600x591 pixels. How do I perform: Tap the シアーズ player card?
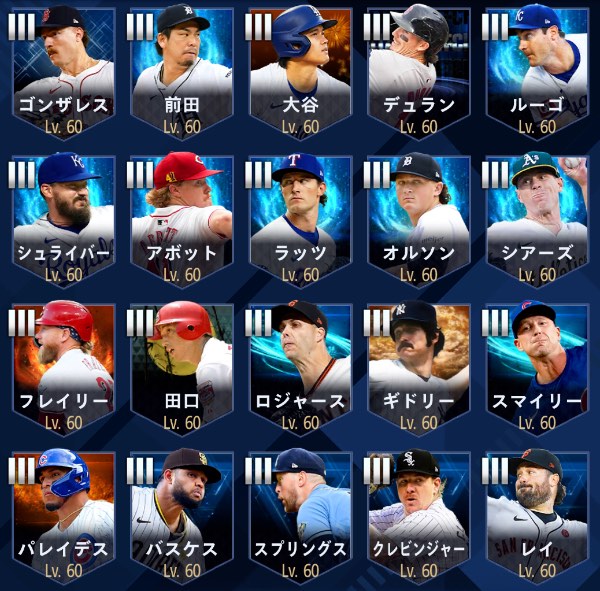pos(536,220)
